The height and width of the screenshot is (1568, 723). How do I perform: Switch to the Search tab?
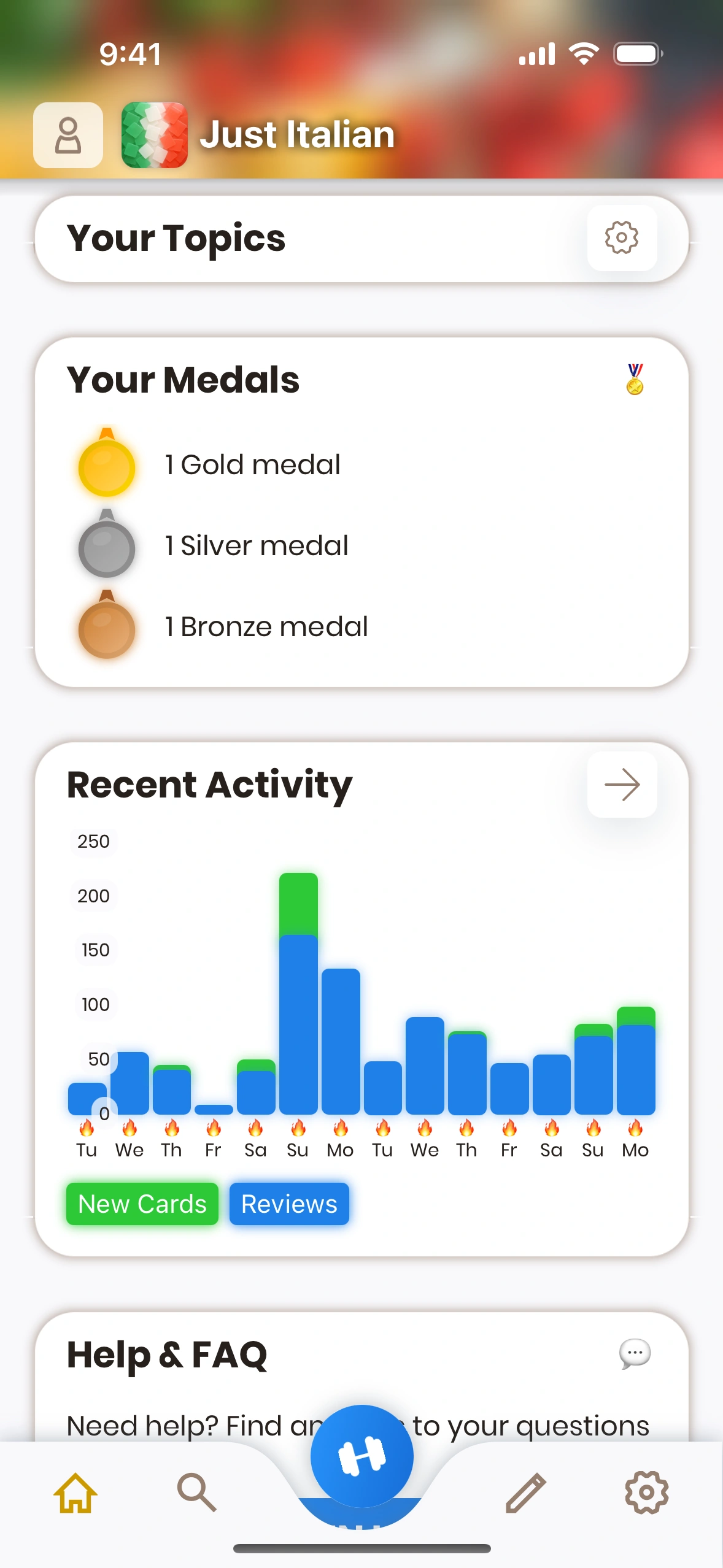pyautogui.click(x=196, y=1493)
